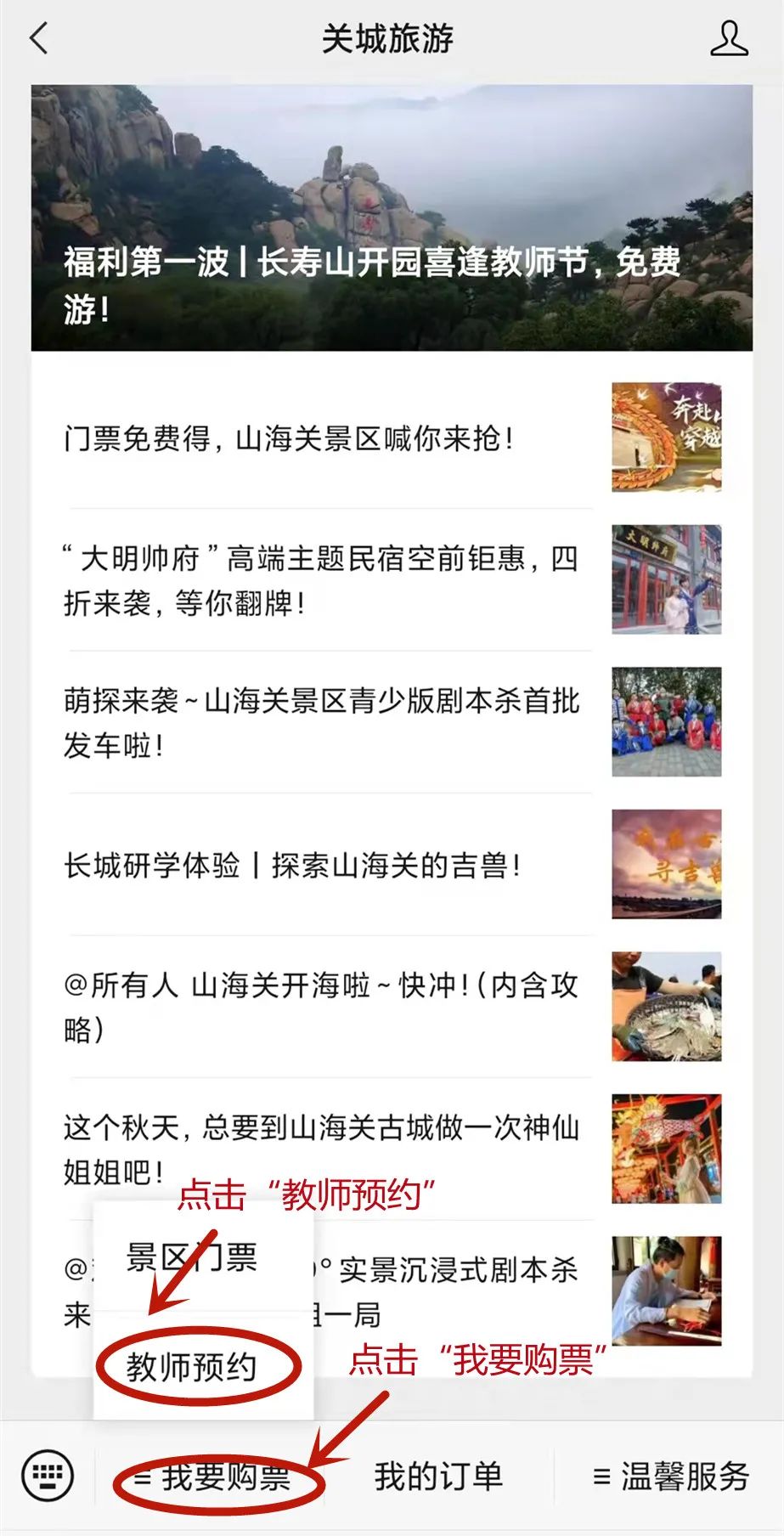Tap the 我要购票 bottom menu
This screenshot has width=784, height=1536.
pos(213,1477)
